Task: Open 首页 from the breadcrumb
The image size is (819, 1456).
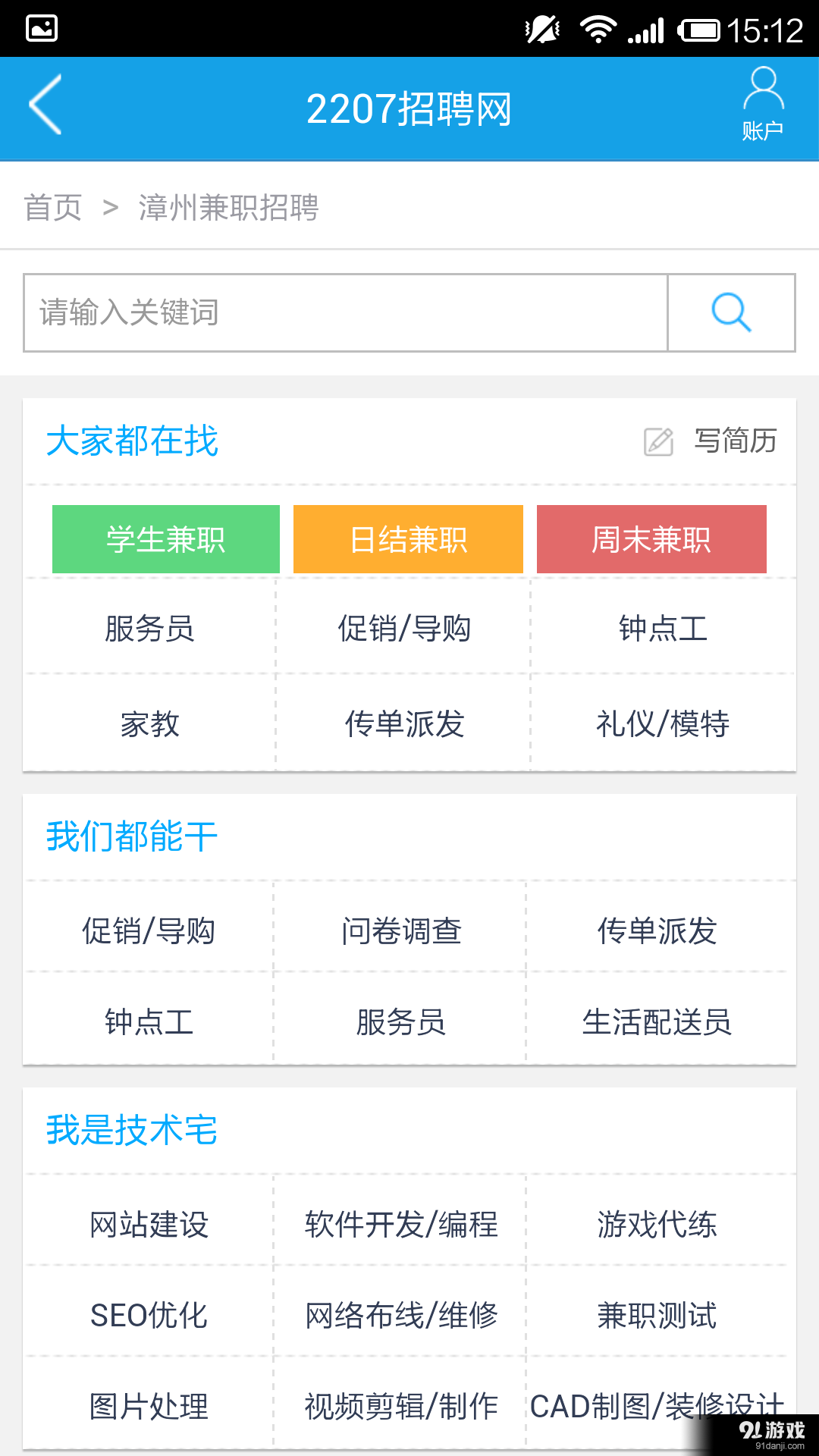Action: 53,206
